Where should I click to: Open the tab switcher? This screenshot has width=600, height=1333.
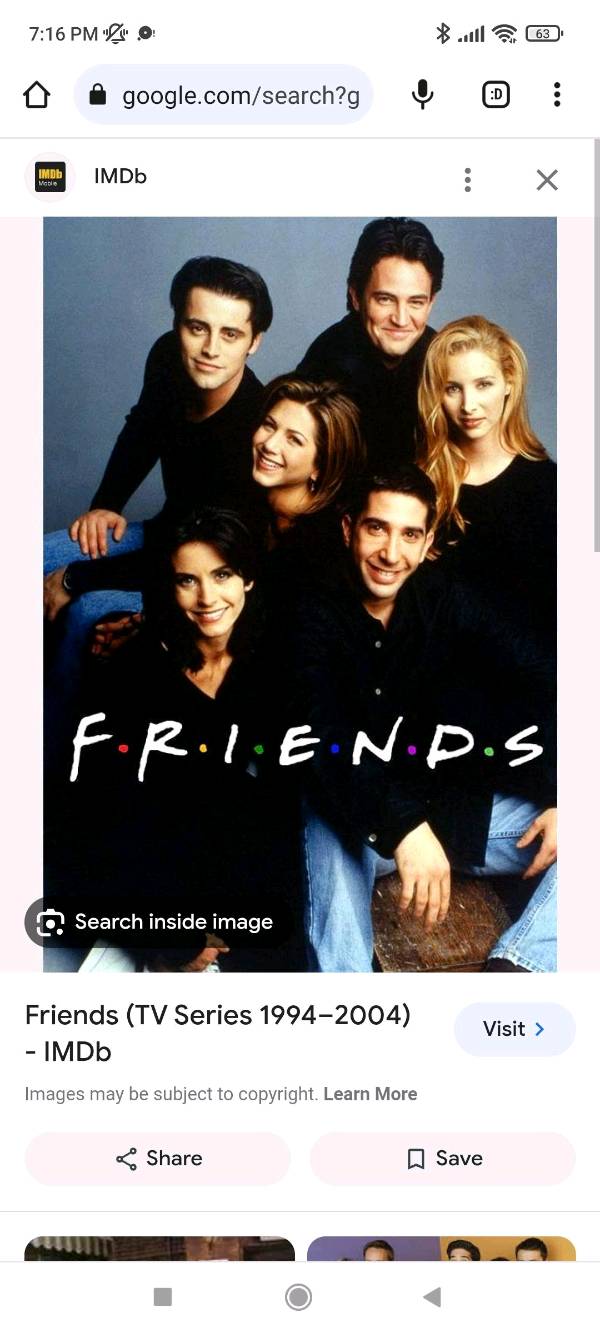coord(496,95)
